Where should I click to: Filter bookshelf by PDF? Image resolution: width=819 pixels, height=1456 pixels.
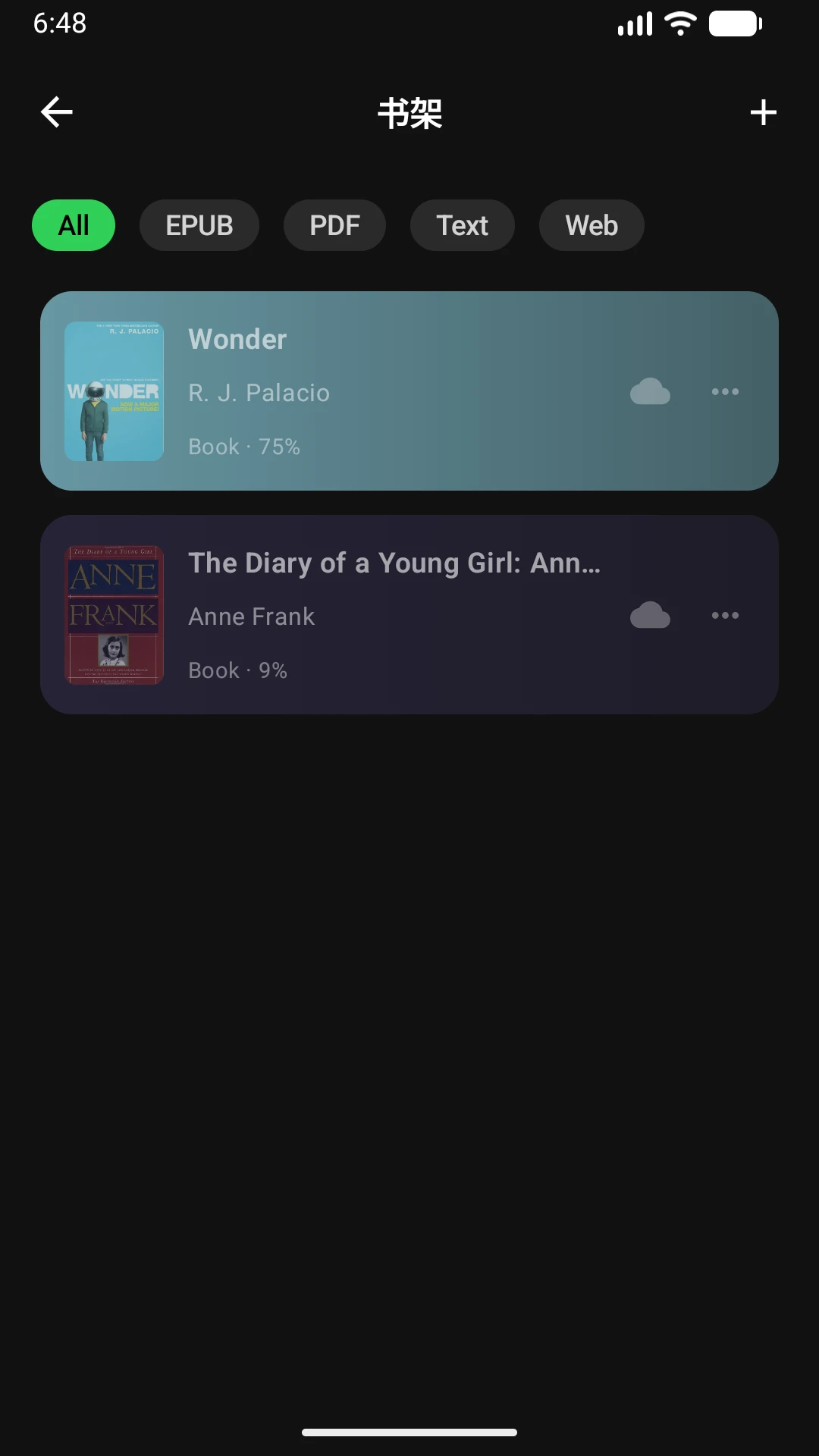(x=334, y=225)
